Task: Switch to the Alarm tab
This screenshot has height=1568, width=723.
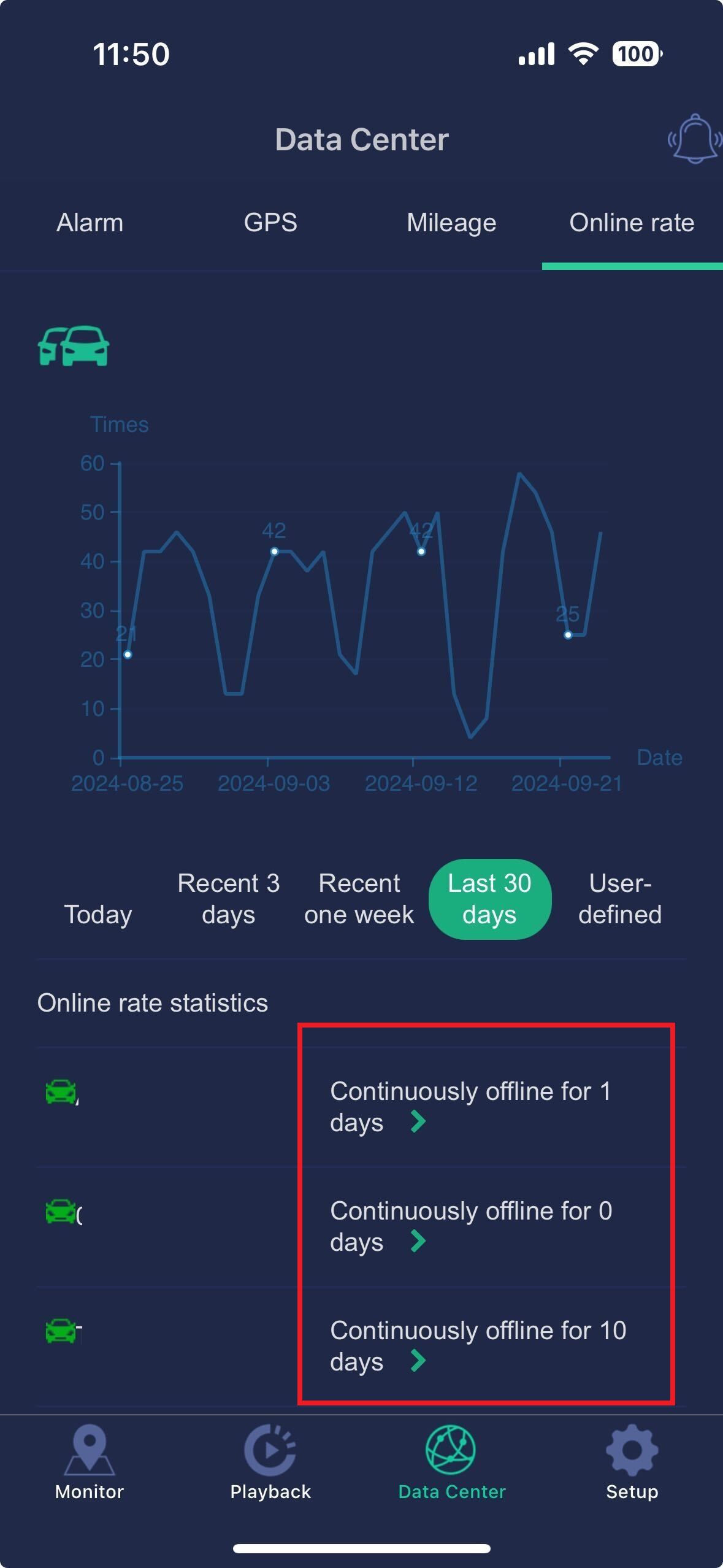Action: click(90, 223)
